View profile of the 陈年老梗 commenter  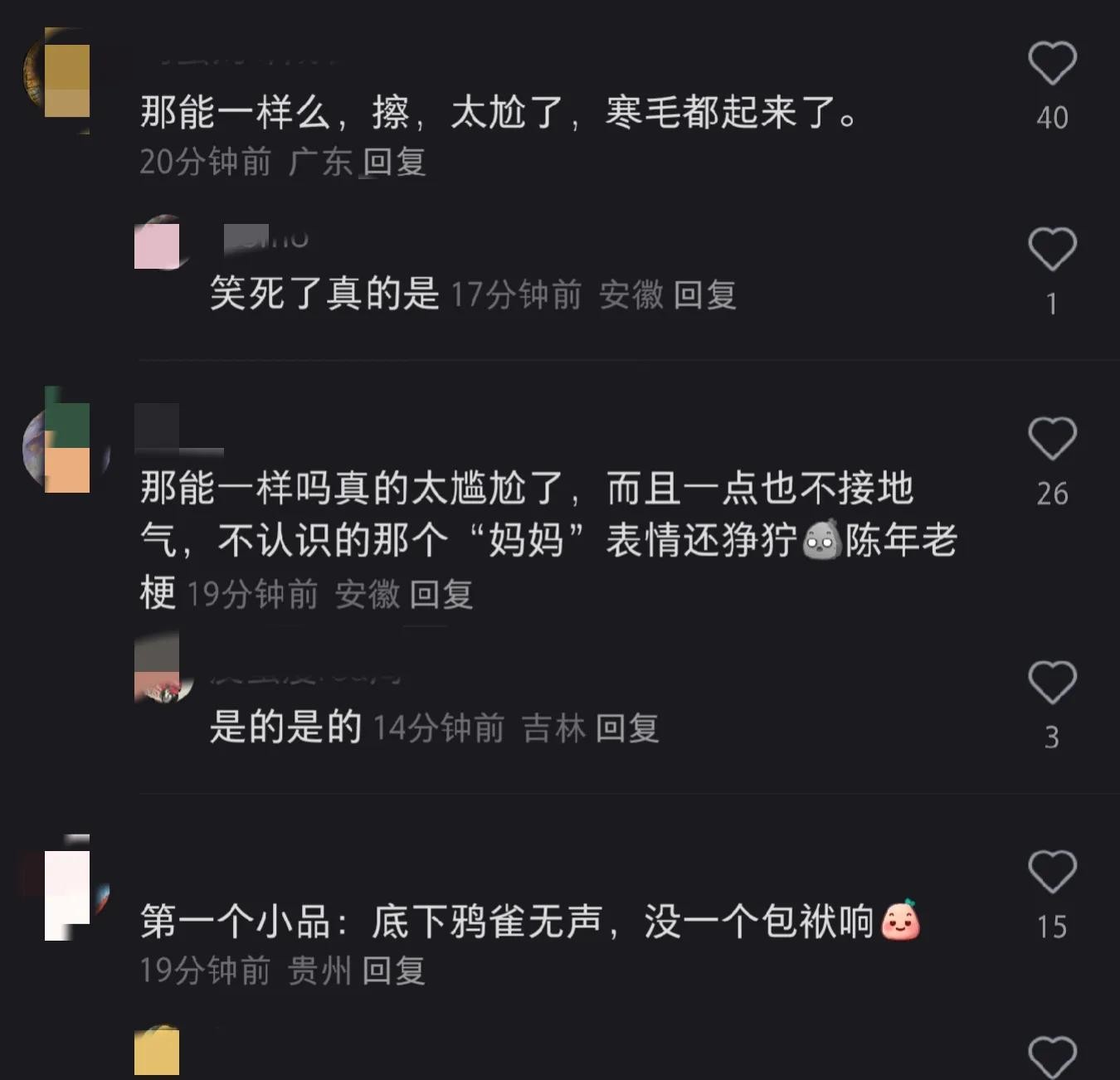(66, 448)
